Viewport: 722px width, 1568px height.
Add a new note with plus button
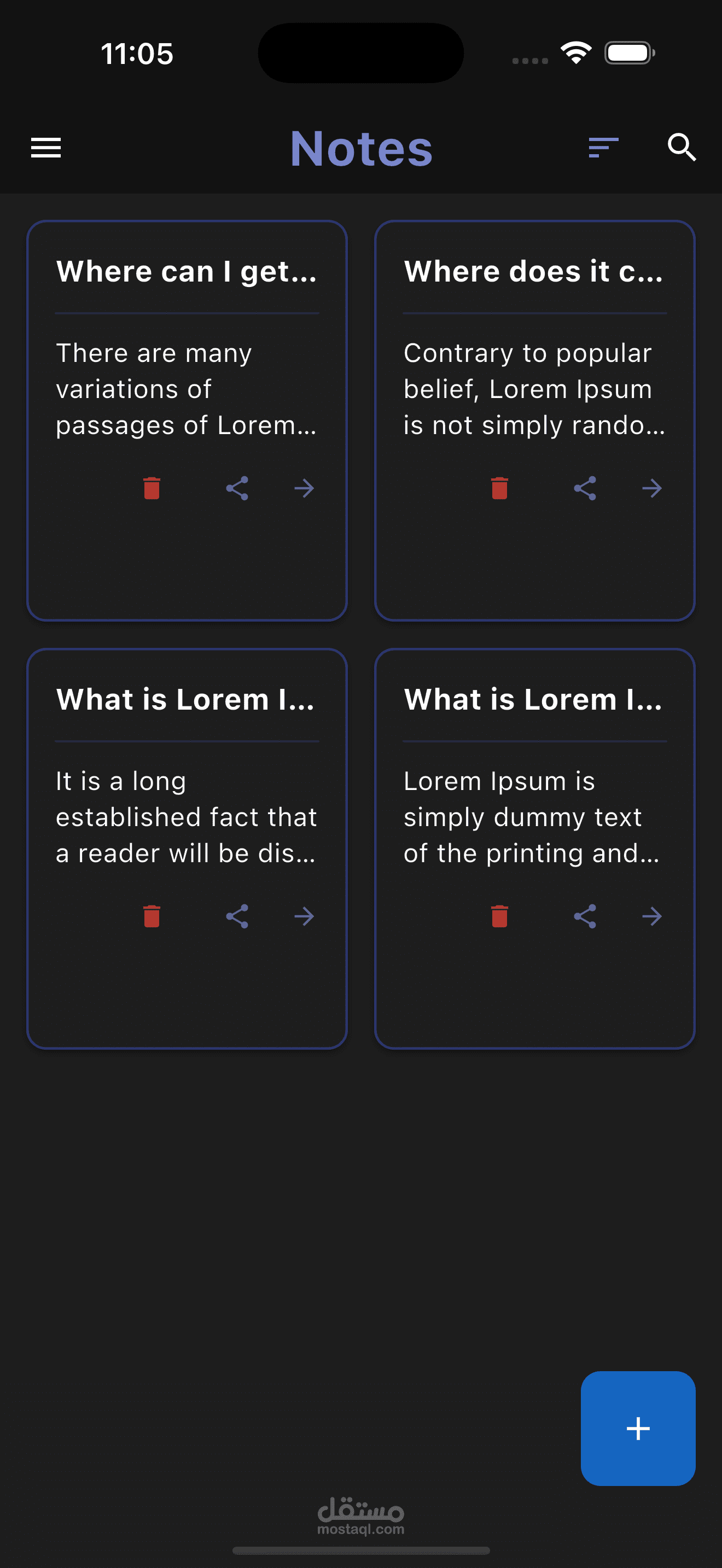click(637, 1428)
